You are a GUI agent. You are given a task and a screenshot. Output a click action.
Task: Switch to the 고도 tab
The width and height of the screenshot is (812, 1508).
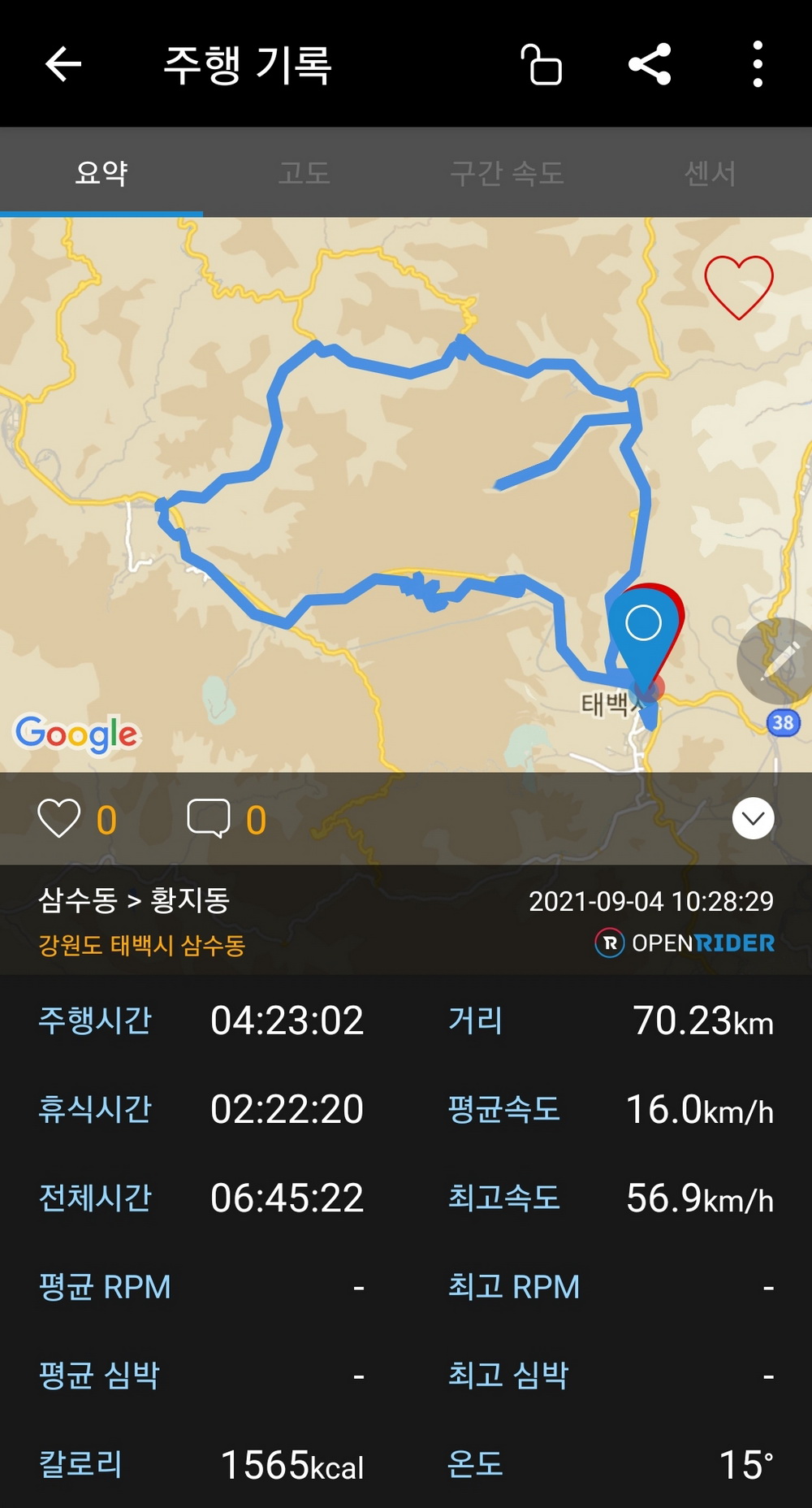tap(304, 173)
